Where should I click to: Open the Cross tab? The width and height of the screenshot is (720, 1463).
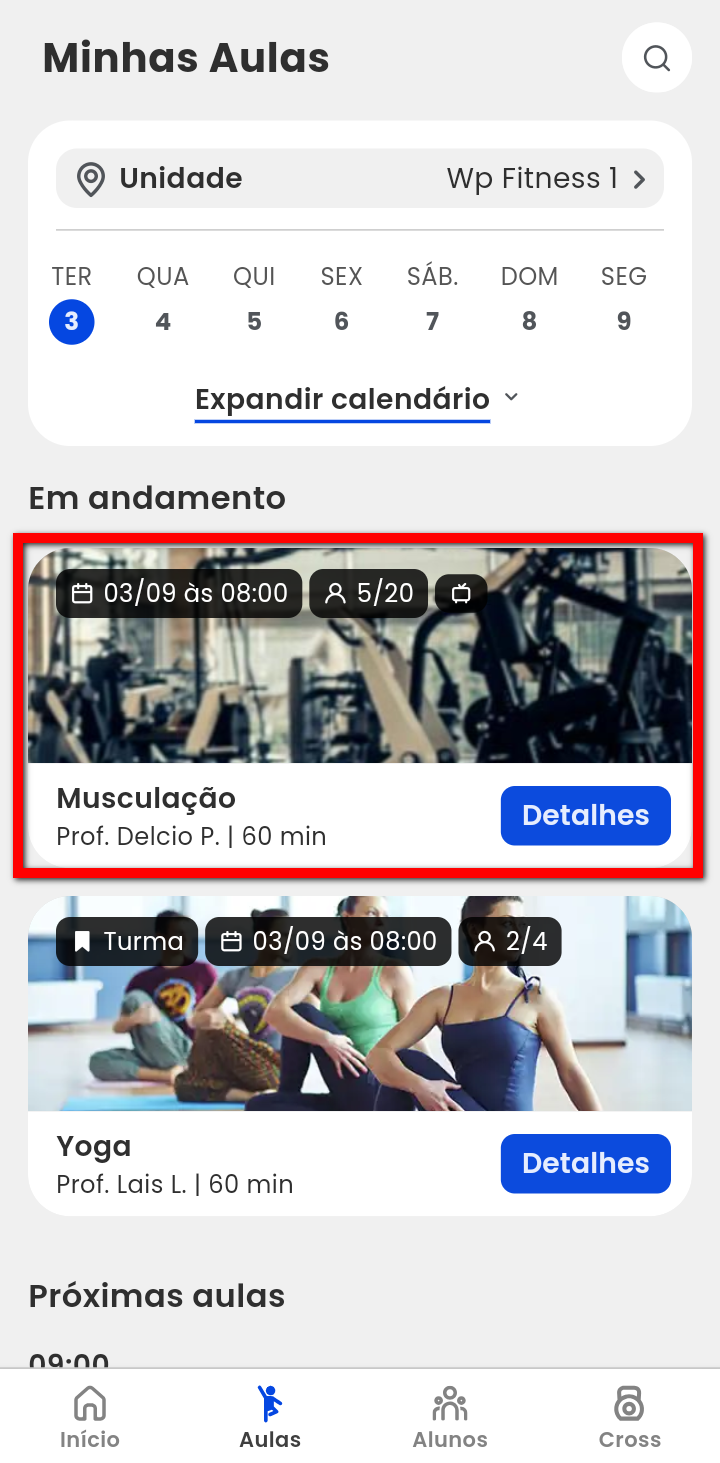(x=629, y=1417)
